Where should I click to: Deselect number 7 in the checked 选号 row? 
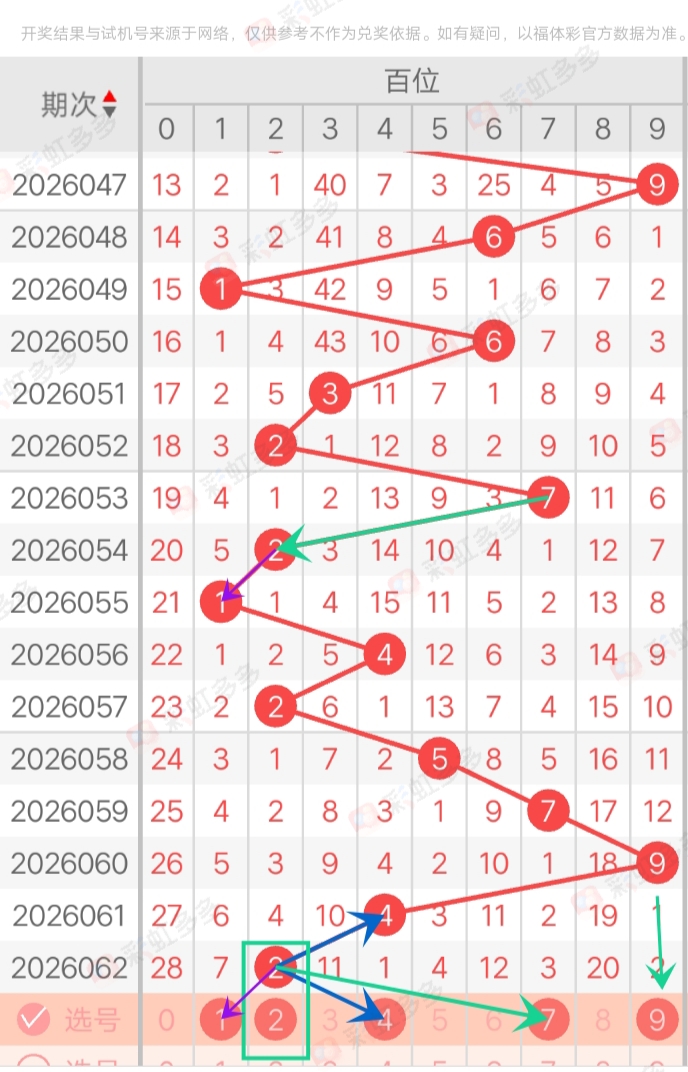(547, 1020)
